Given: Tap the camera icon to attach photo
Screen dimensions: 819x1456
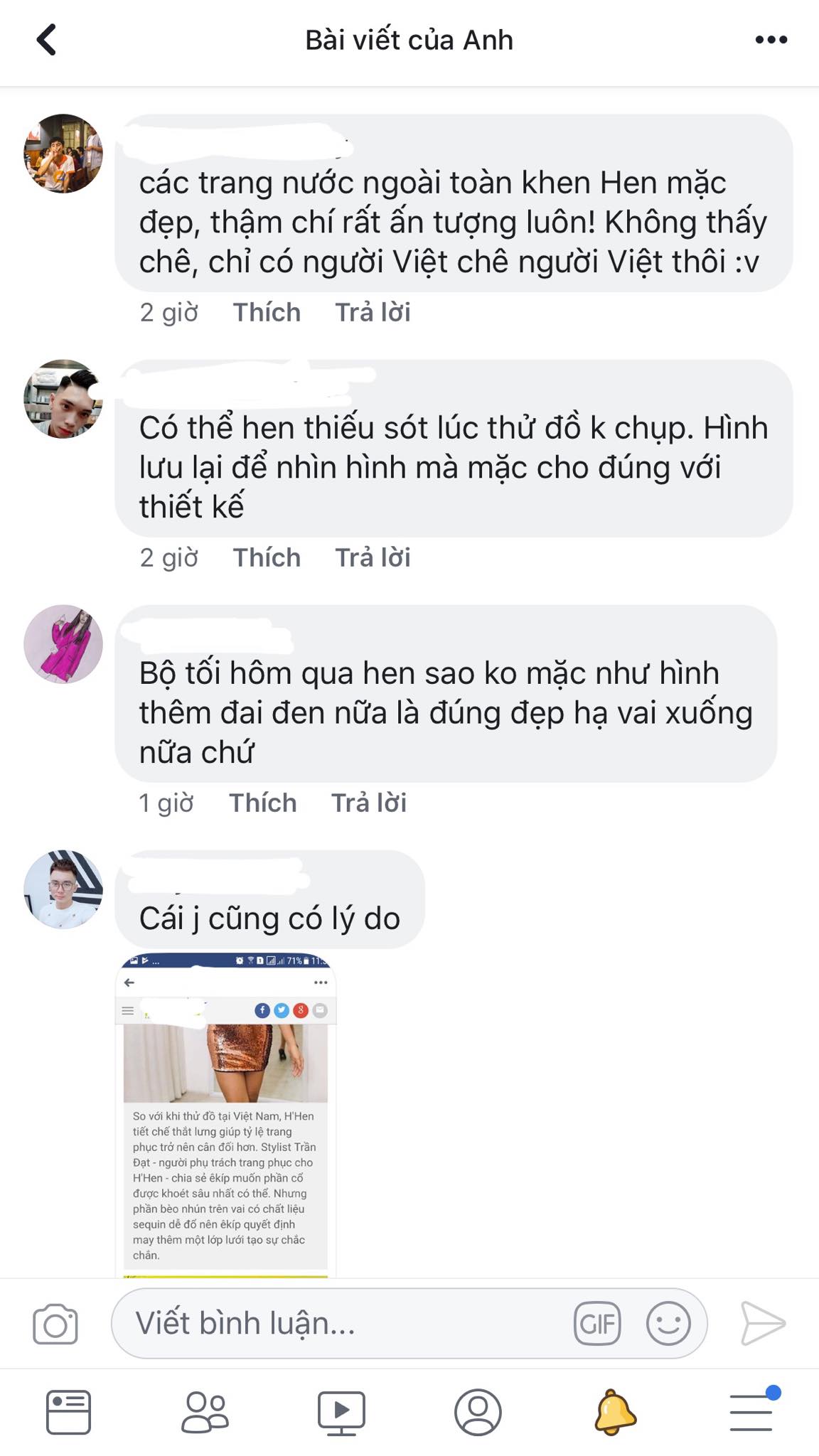Looking at the screenshot, I should click(55, 1324).
